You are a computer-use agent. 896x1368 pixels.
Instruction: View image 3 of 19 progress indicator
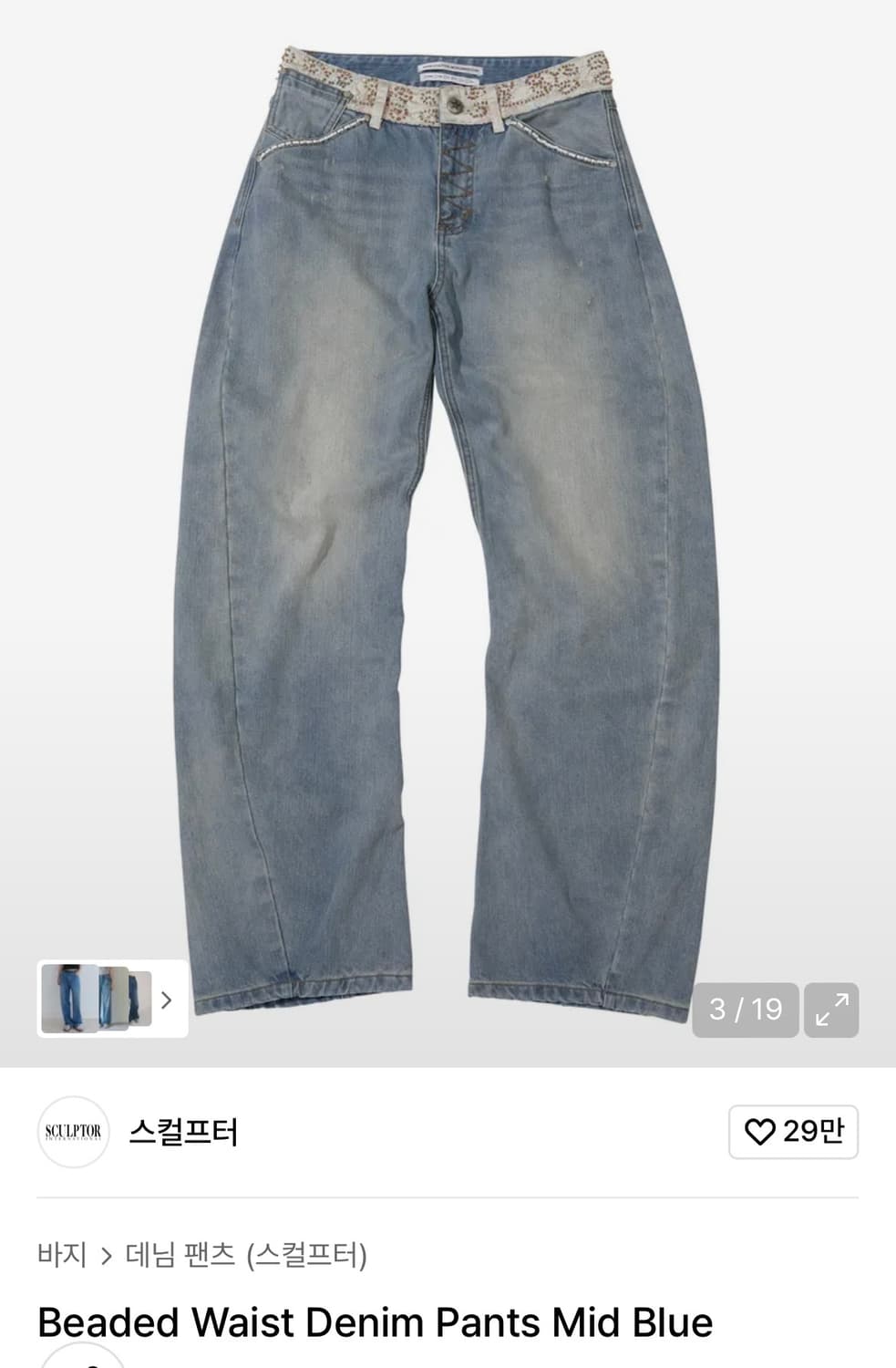pyautogui.click(x=745, y=1010)
